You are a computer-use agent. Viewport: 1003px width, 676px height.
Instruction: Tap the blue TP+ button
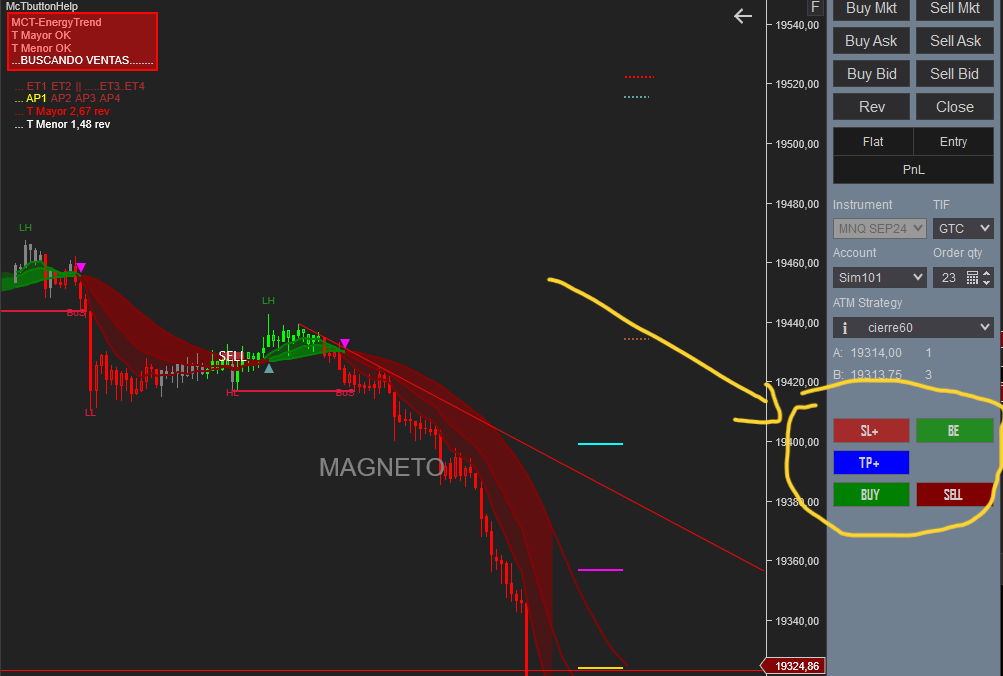(x=870, y=463)
